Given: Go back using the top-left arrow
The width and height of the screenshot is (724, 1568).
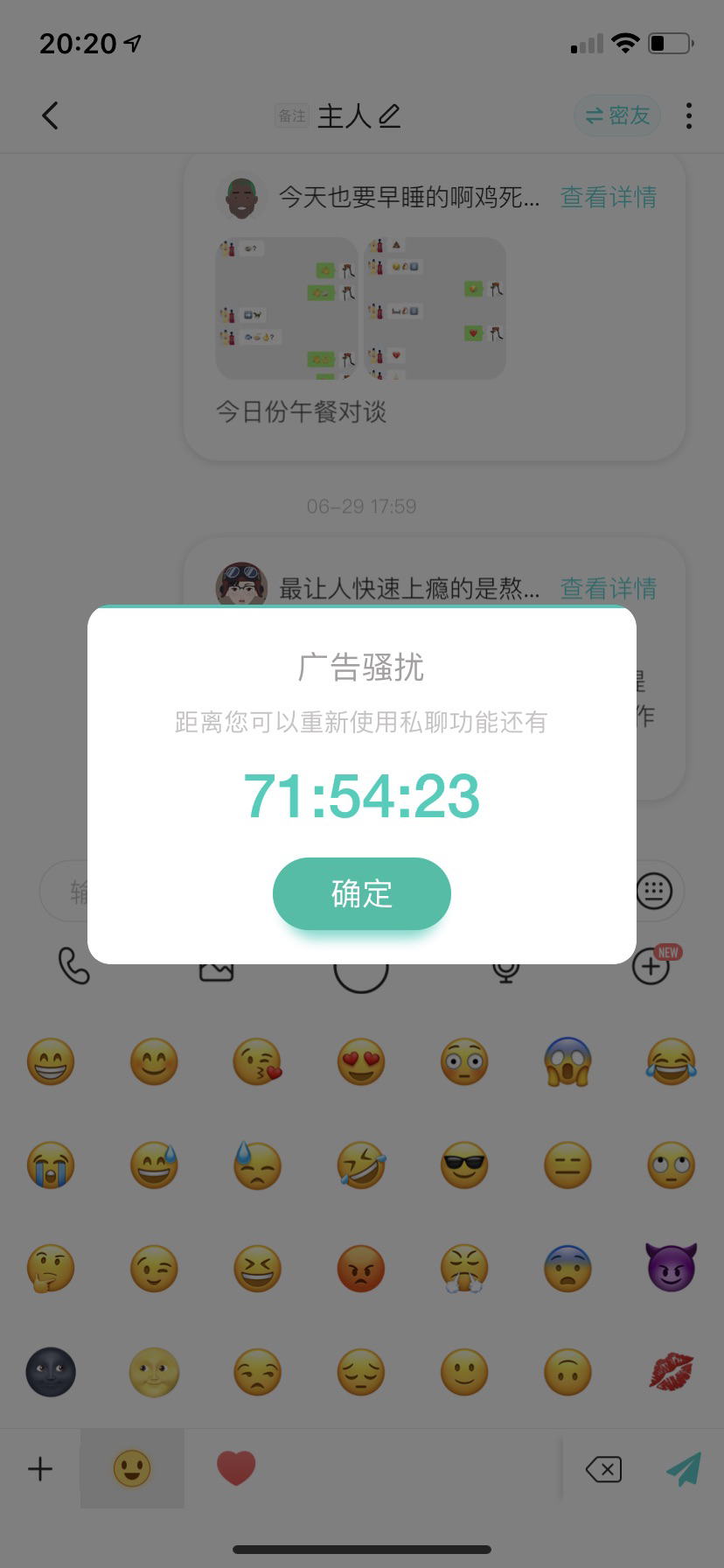Looking at the screenshot, I should (51, 115).
